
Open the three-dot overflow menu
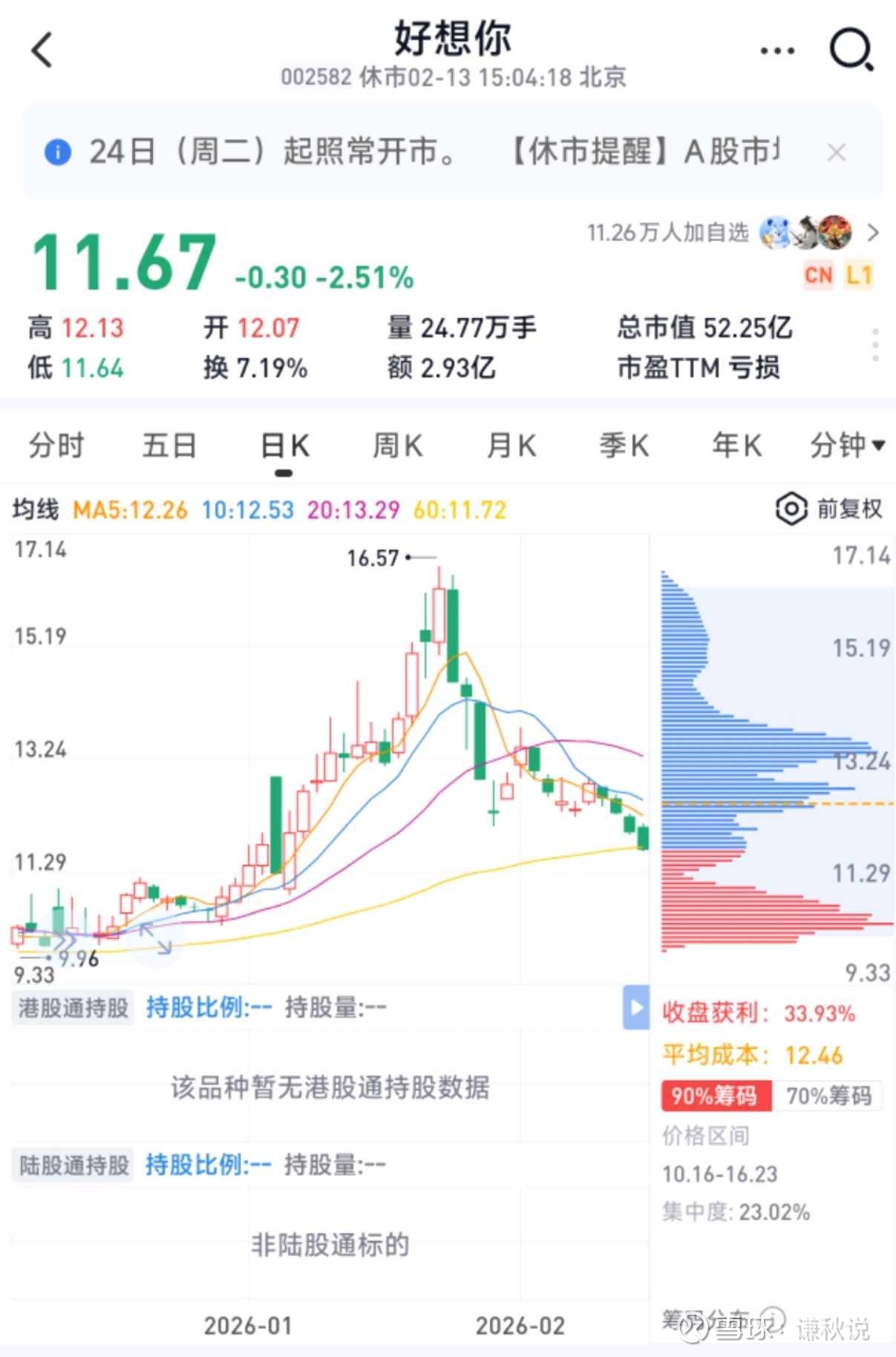point(777,51)
